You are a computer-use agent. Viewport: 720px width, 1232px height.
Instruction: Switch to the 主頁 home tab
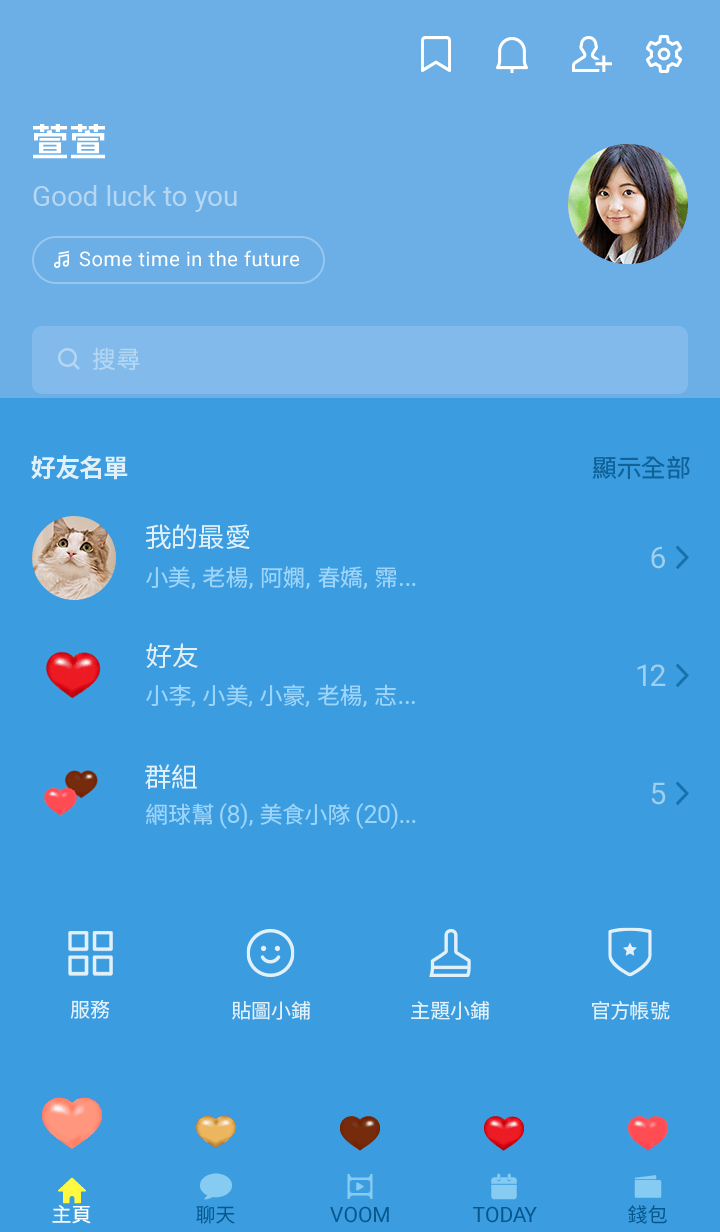click(72, 1198)
